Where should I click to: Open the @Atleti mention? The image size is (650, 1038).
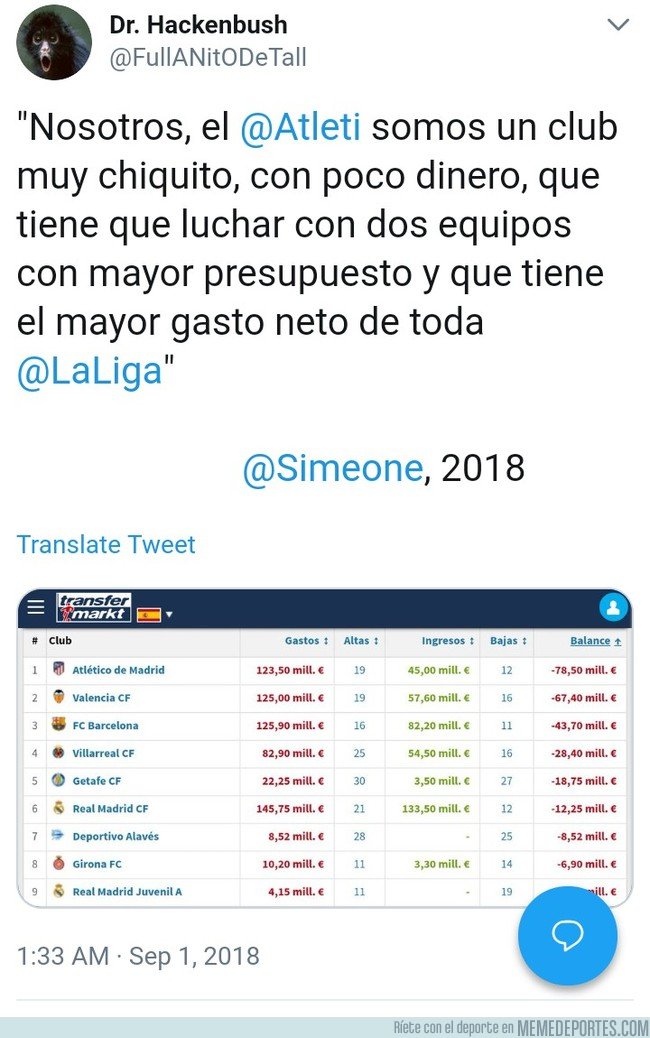pos(301,128)
